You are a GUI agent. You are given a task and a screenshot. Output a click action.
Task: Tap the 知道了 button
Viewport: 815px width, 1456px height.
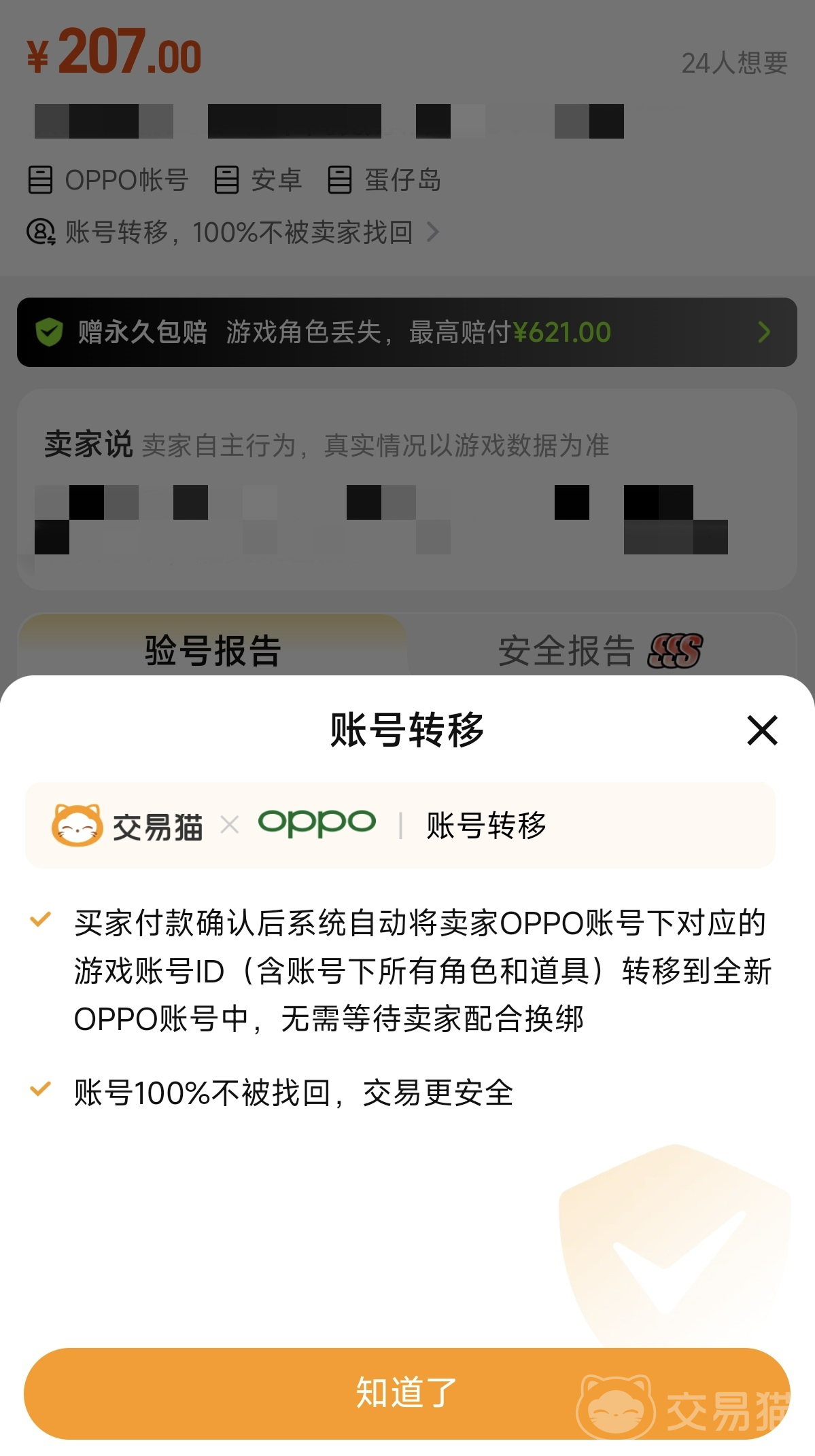[x=406, y=1393]
